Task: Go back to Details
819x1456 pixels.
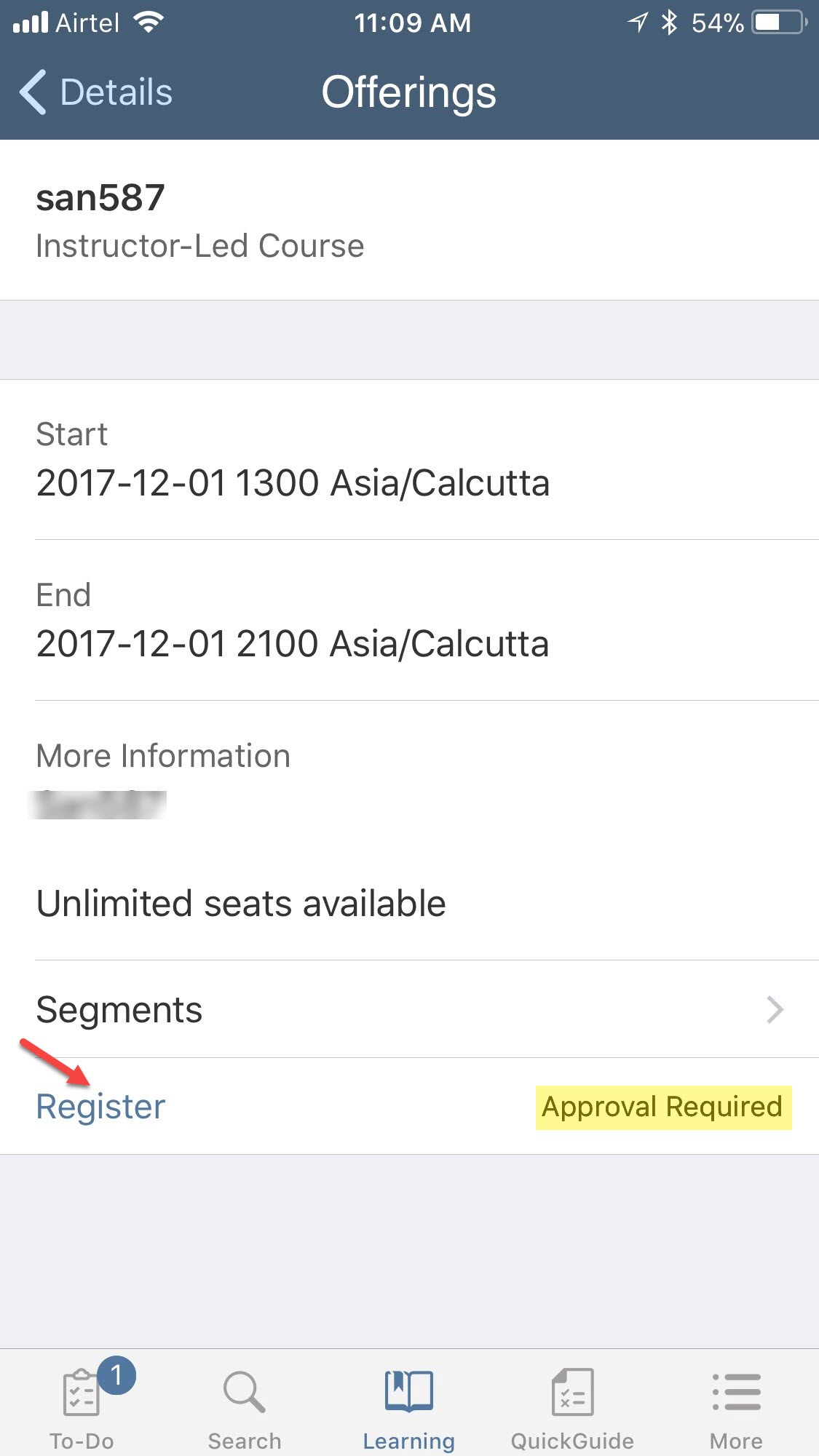Action: point(96,92)
